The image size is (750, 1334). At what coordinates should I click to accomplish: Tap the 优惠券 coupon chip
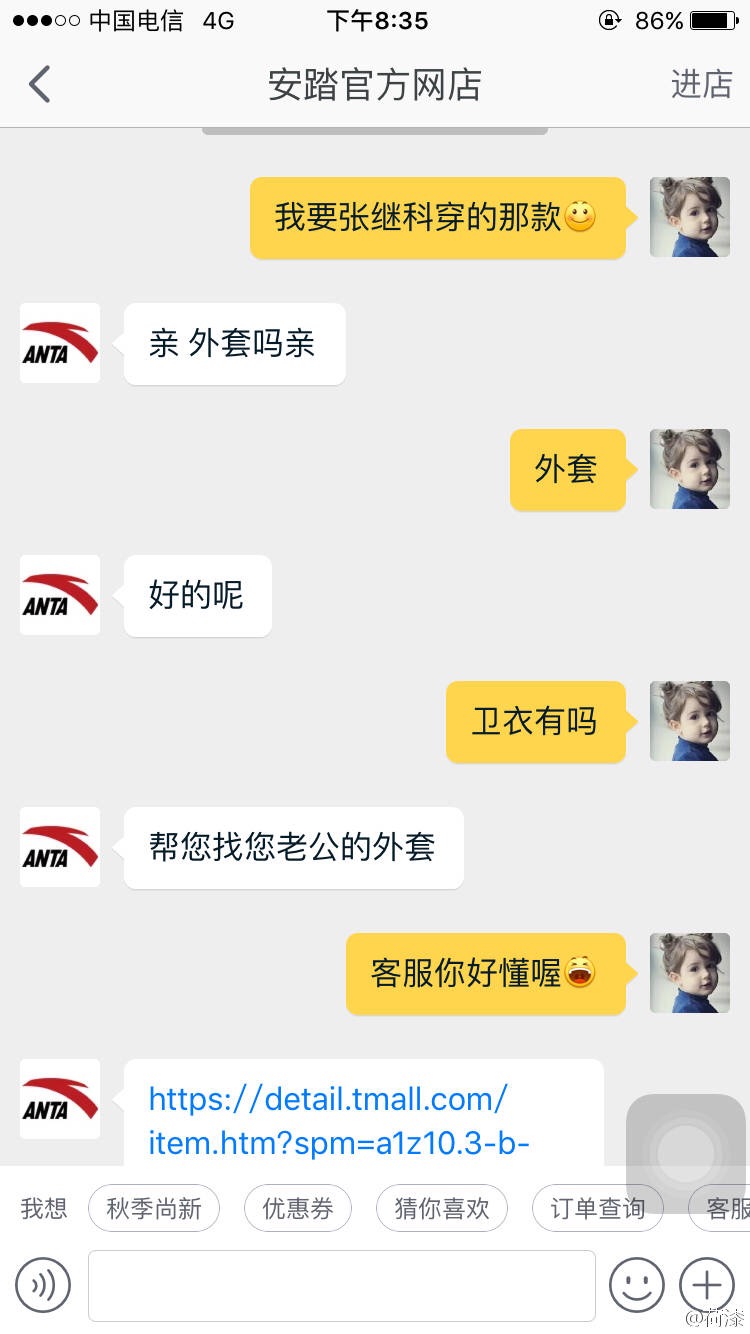297,1209
